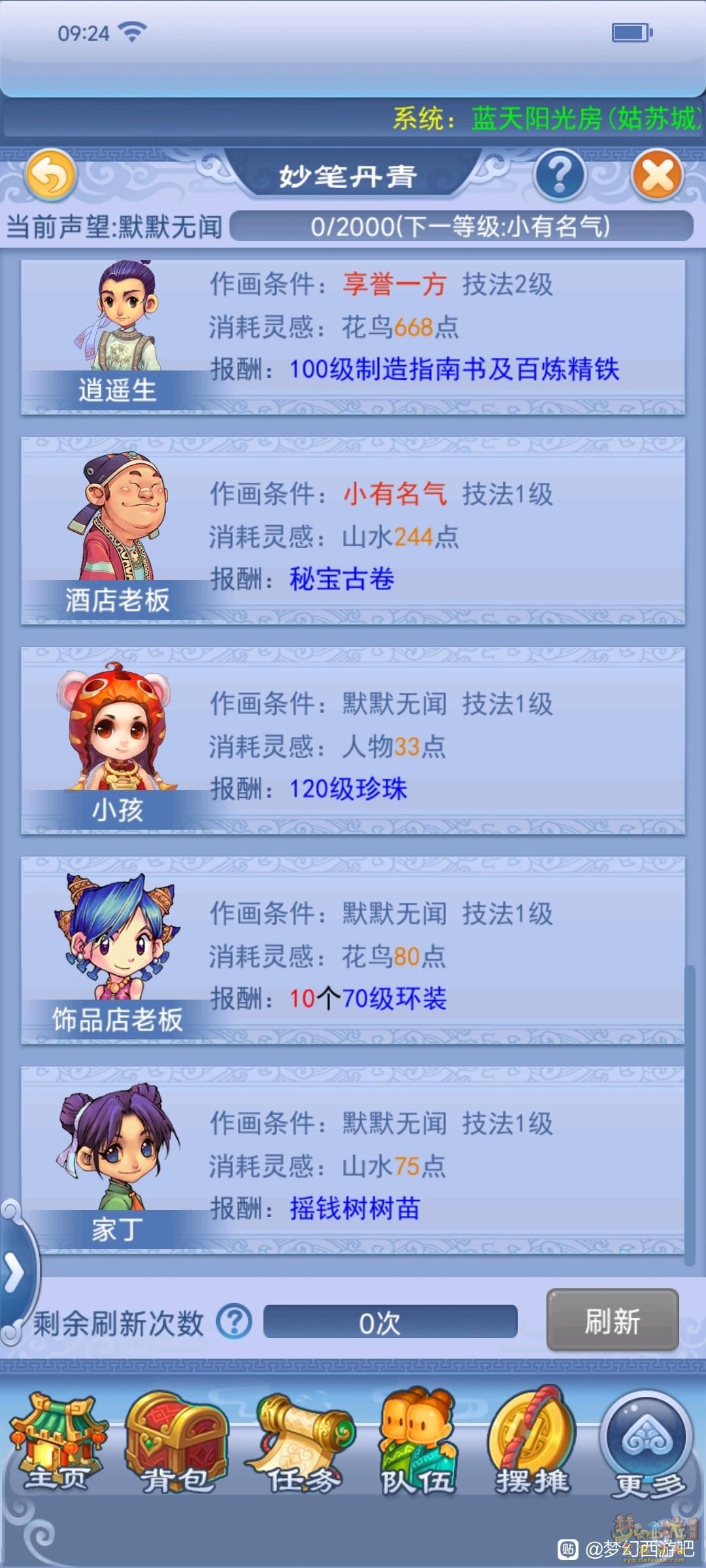Open the 更多 more menu
Viewport: 706px width, 1568px height.
(647, 1444)
